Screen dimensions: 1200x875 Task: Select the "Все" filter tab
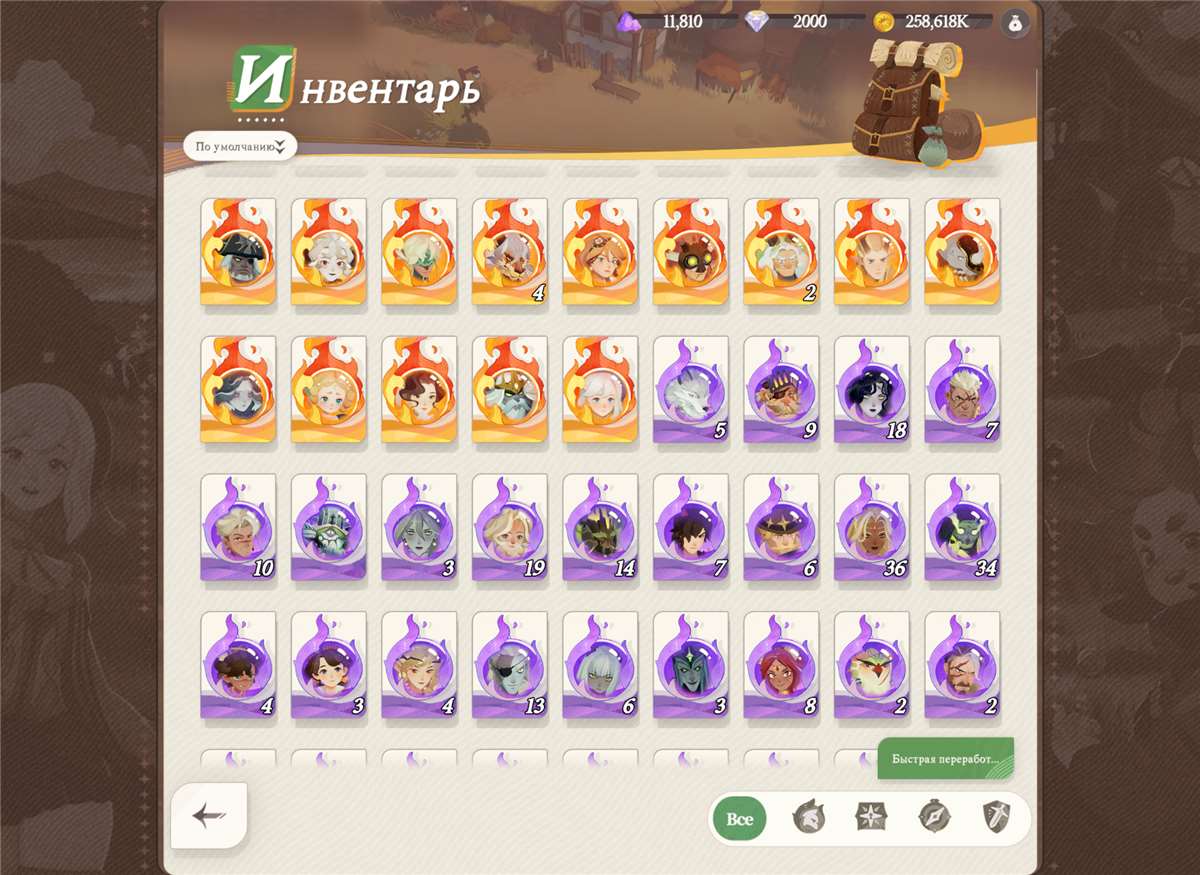tap(739, 819)
